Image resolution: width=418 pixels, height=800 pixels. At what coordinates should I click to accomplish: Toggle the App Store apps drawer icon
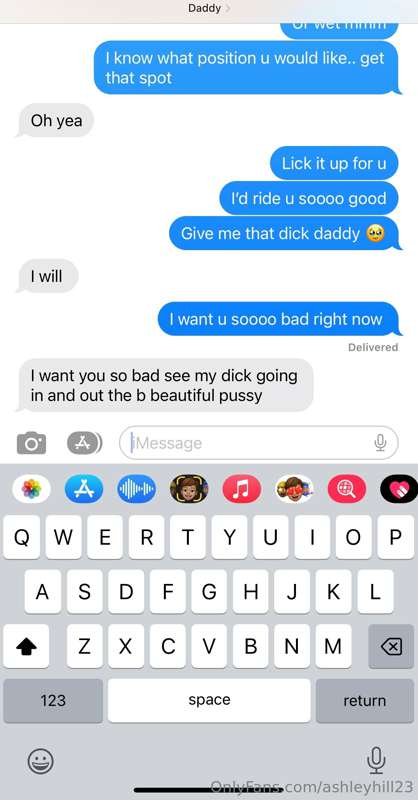[x=85, y=442]
